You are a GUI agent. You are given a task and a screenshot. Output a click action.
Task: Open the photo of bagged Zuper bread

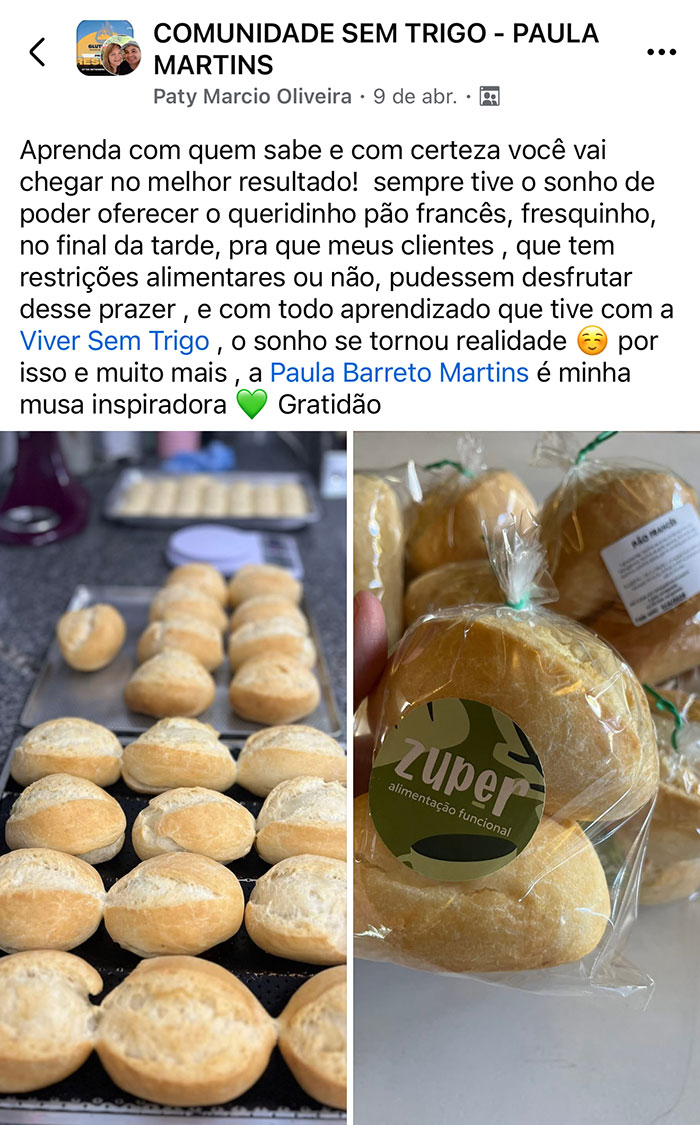pos(526,778)
